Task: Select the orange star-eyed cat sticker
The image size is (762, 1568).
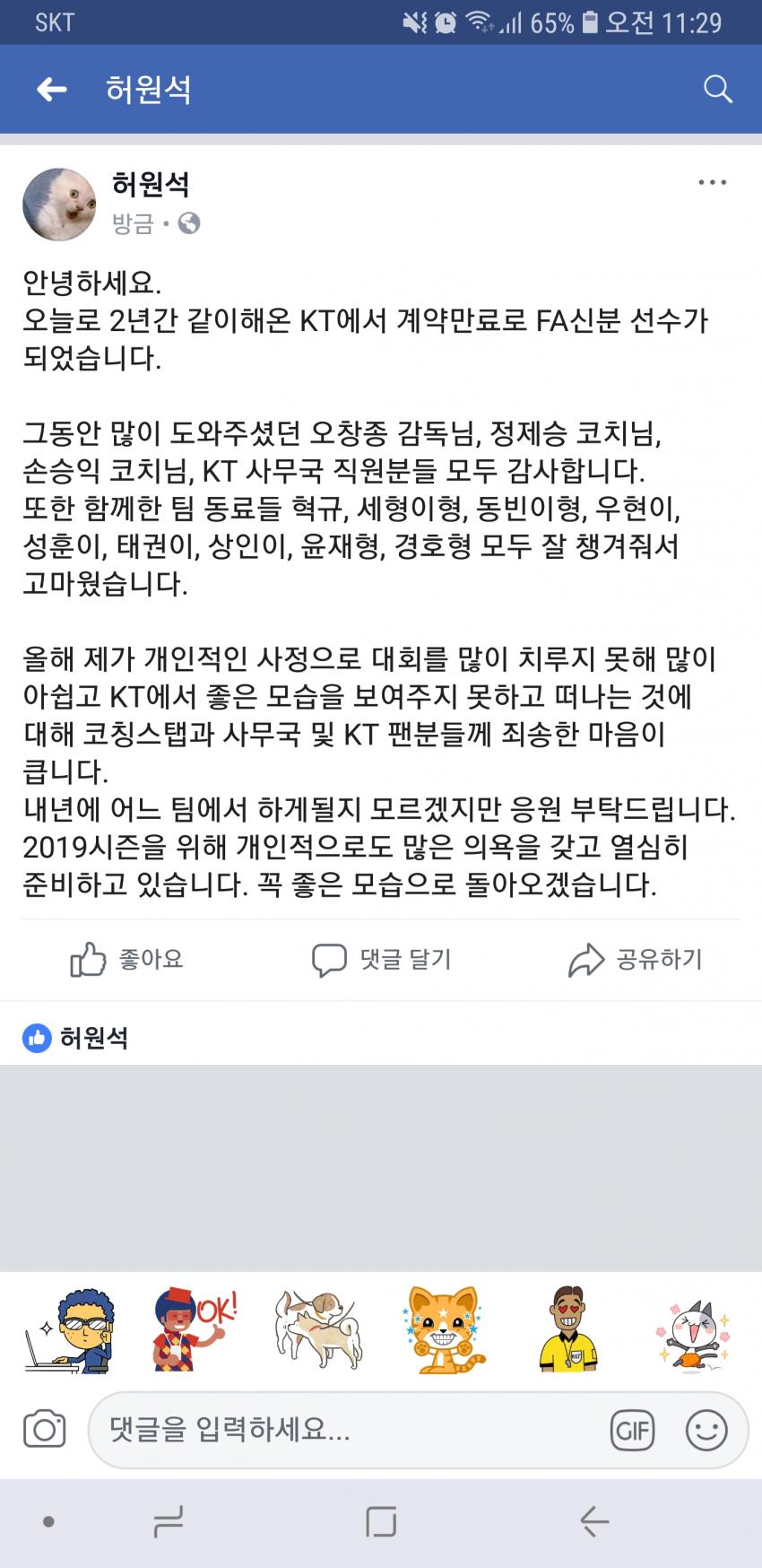Action: tap(445, 1330)
